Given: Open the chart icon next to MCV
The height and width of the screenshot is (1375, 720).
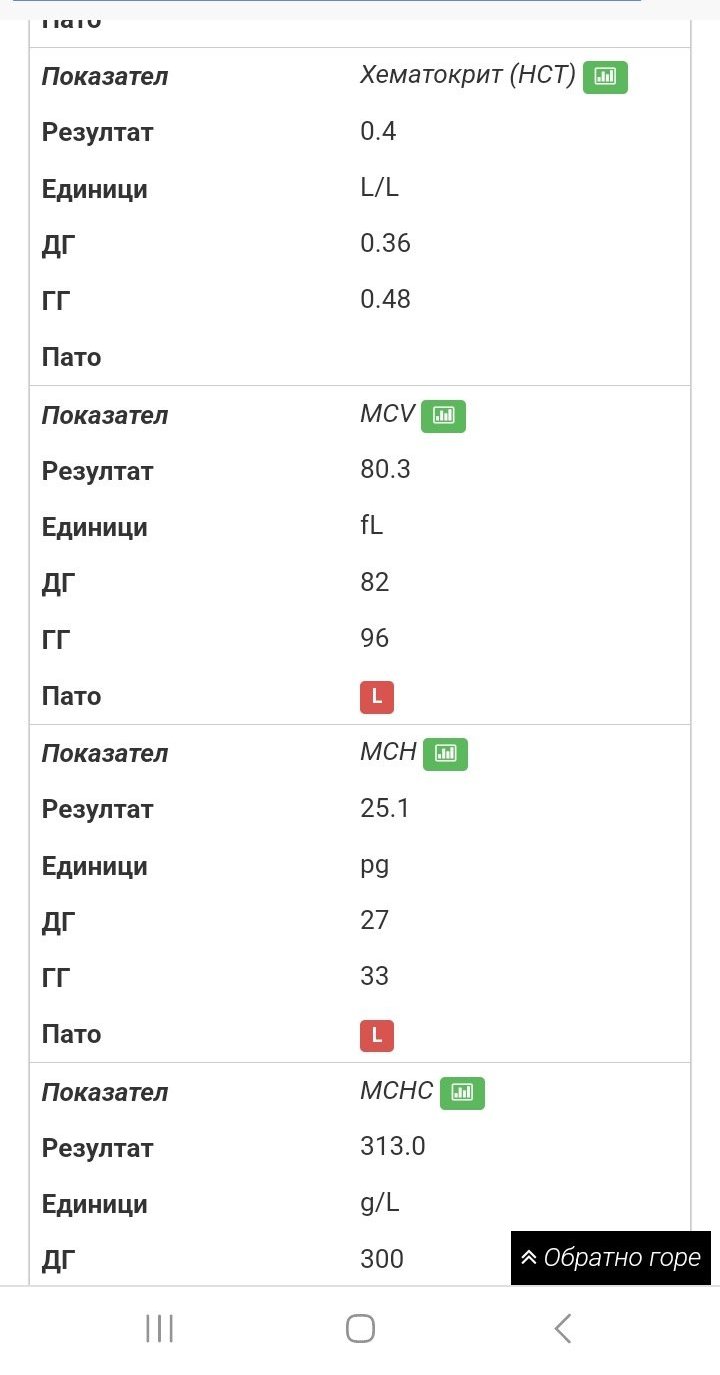Looking at the screenshot, I should (x=443, y=415).
